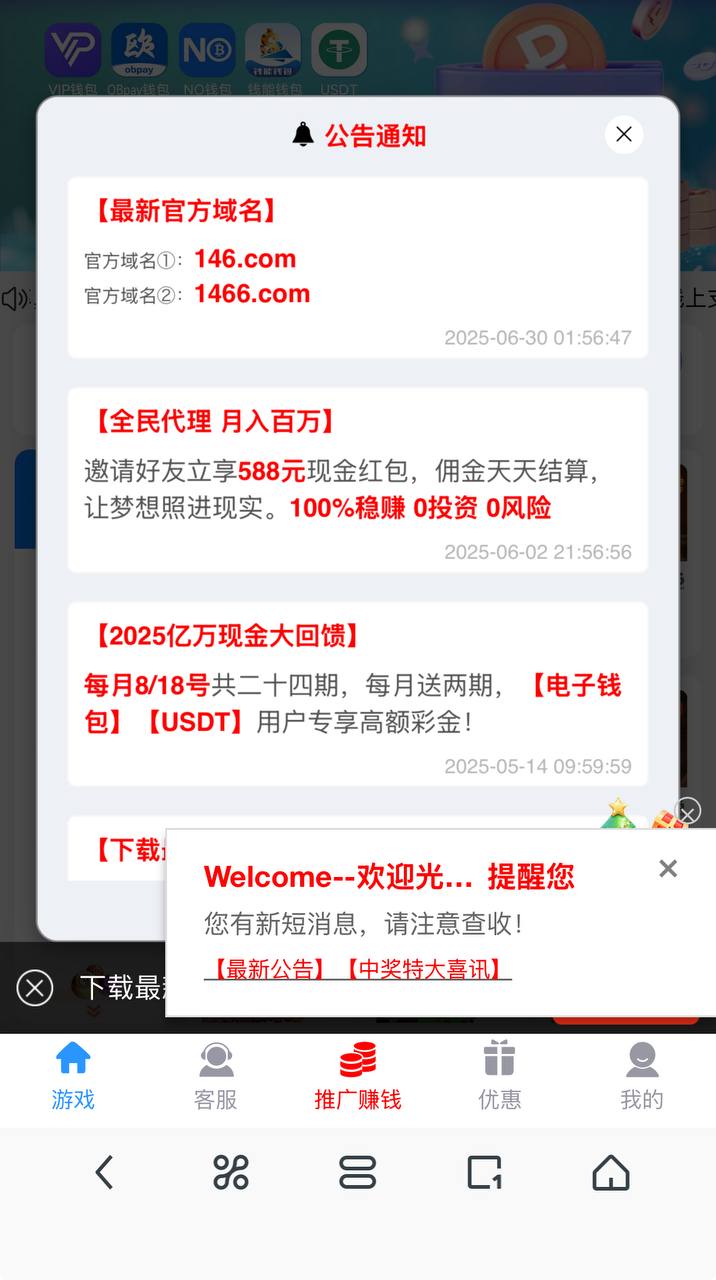Open the 最新官方域名 announcement
Image resolution: width=716 pixels, height=1280 pixels.
[357, 267]
